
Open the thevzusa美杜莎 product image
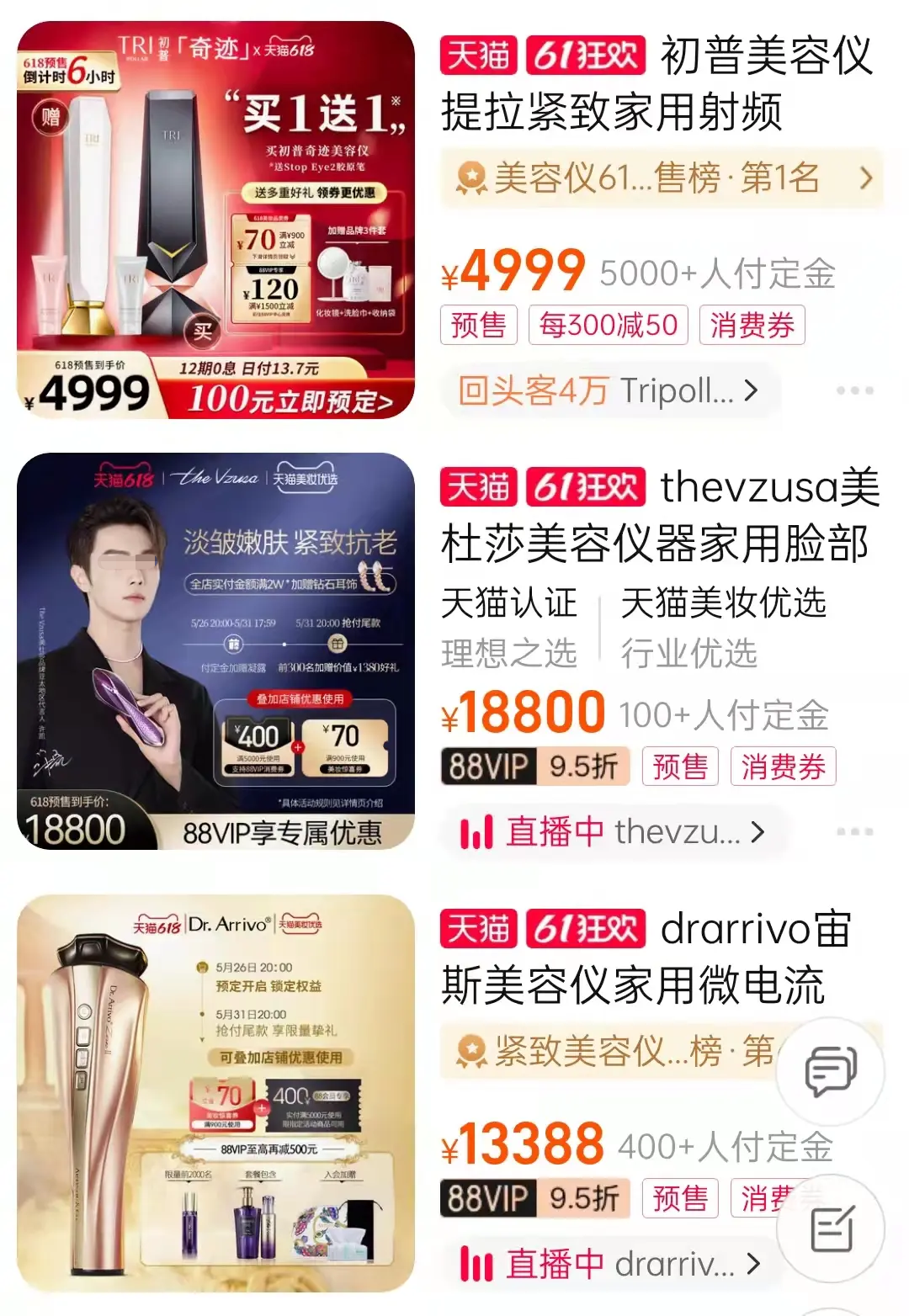(215, 651)
